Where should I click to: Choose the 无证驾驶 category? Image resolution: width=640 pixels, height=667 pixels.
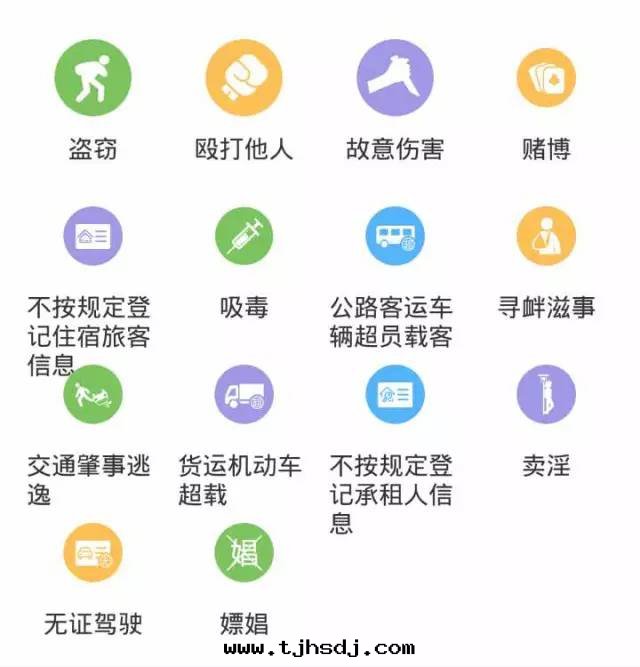93,552
